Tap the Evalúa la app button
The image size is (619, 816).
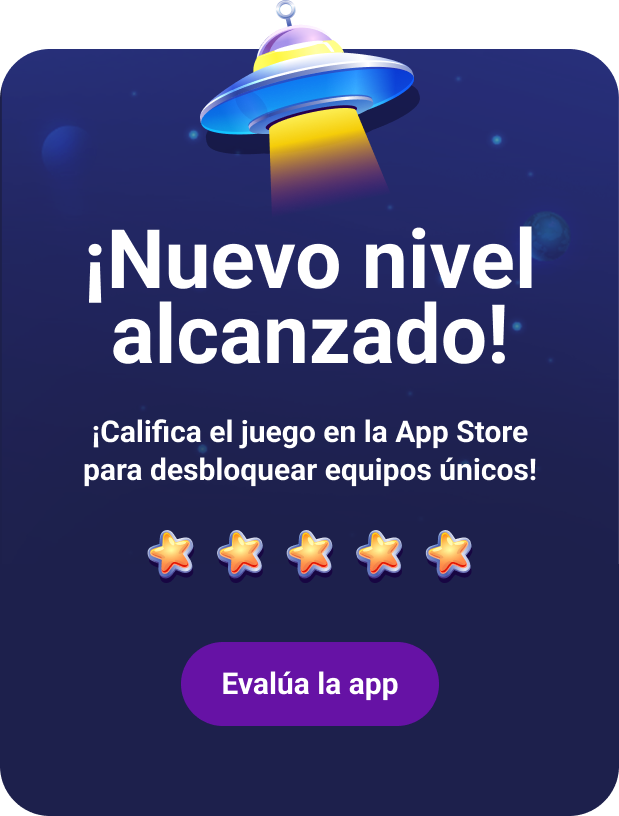click(x=310, y=684)
